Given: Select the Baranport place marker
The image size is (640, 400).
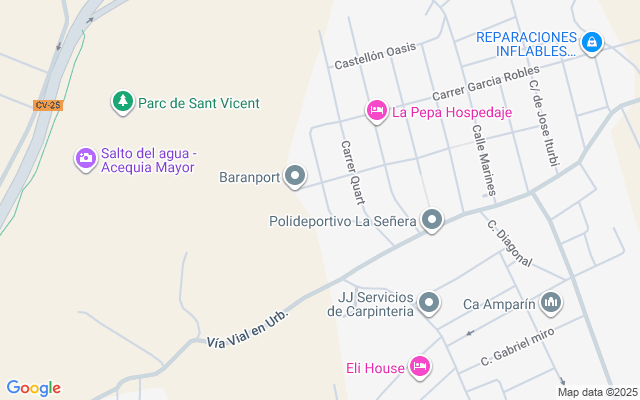Looking at the screenshot, I should click(295, 177).
